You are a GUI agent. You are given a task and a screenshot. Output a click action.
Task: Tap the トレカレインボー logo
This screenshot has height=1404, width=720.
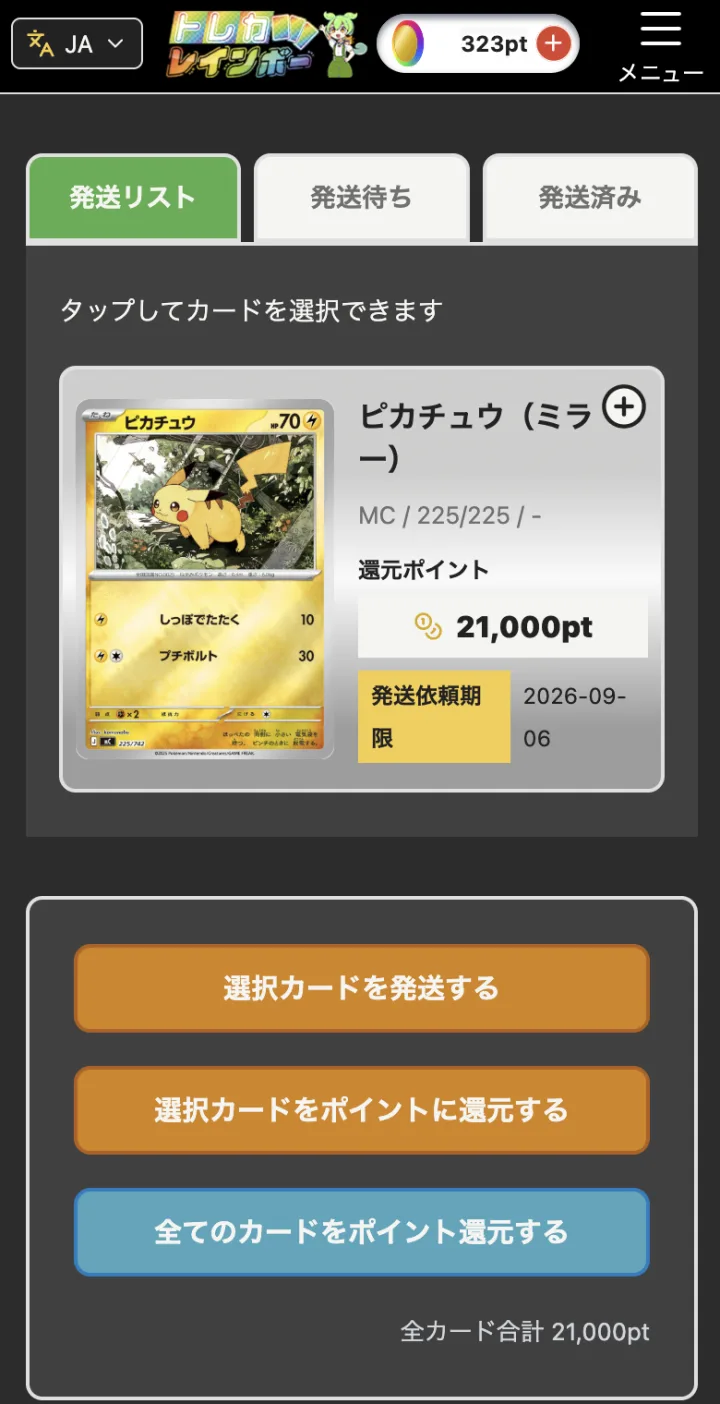tap(267, 44)
